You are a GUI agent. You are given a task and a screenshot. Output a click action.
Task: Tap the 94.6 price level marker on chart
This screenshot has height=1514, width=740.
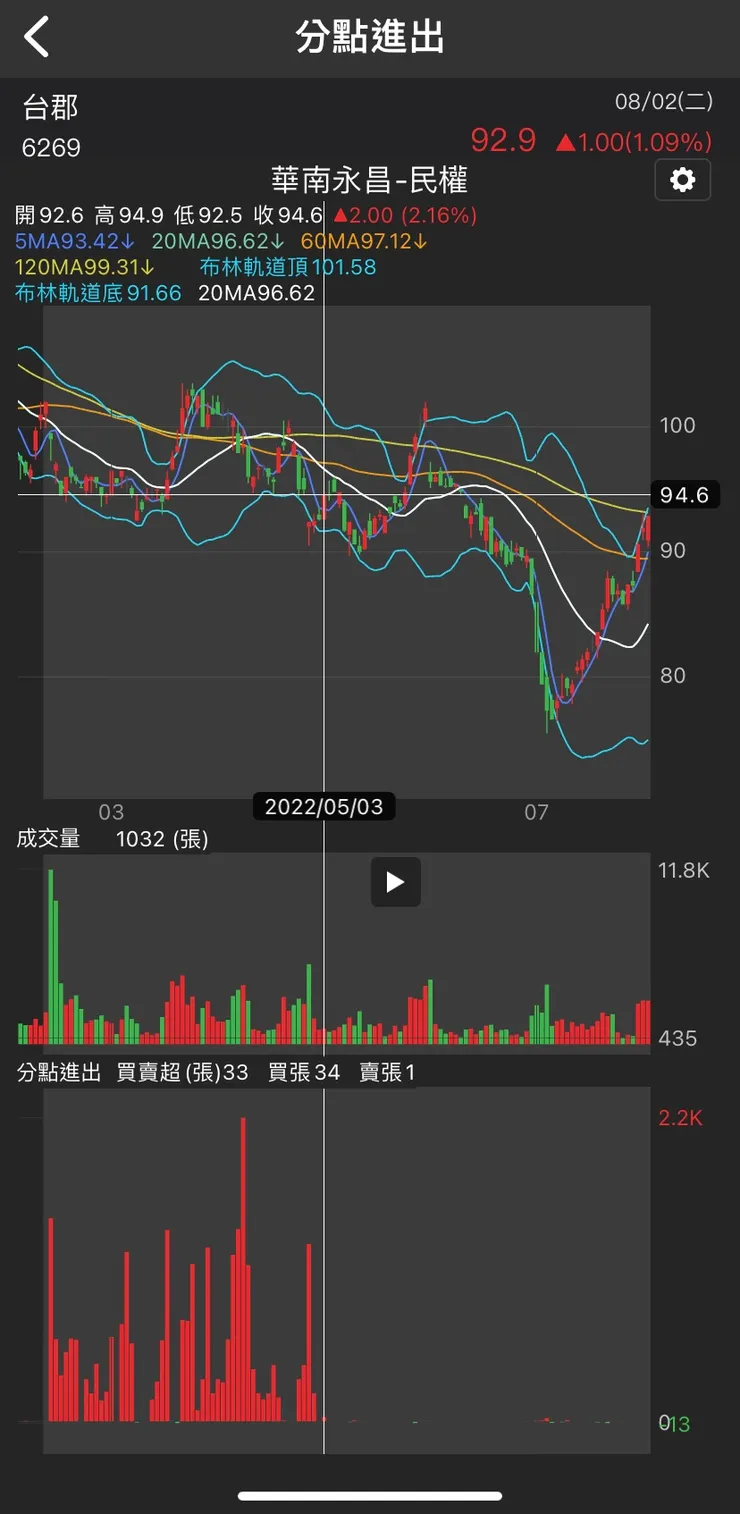pyautogui.click(x=686, y=494)
